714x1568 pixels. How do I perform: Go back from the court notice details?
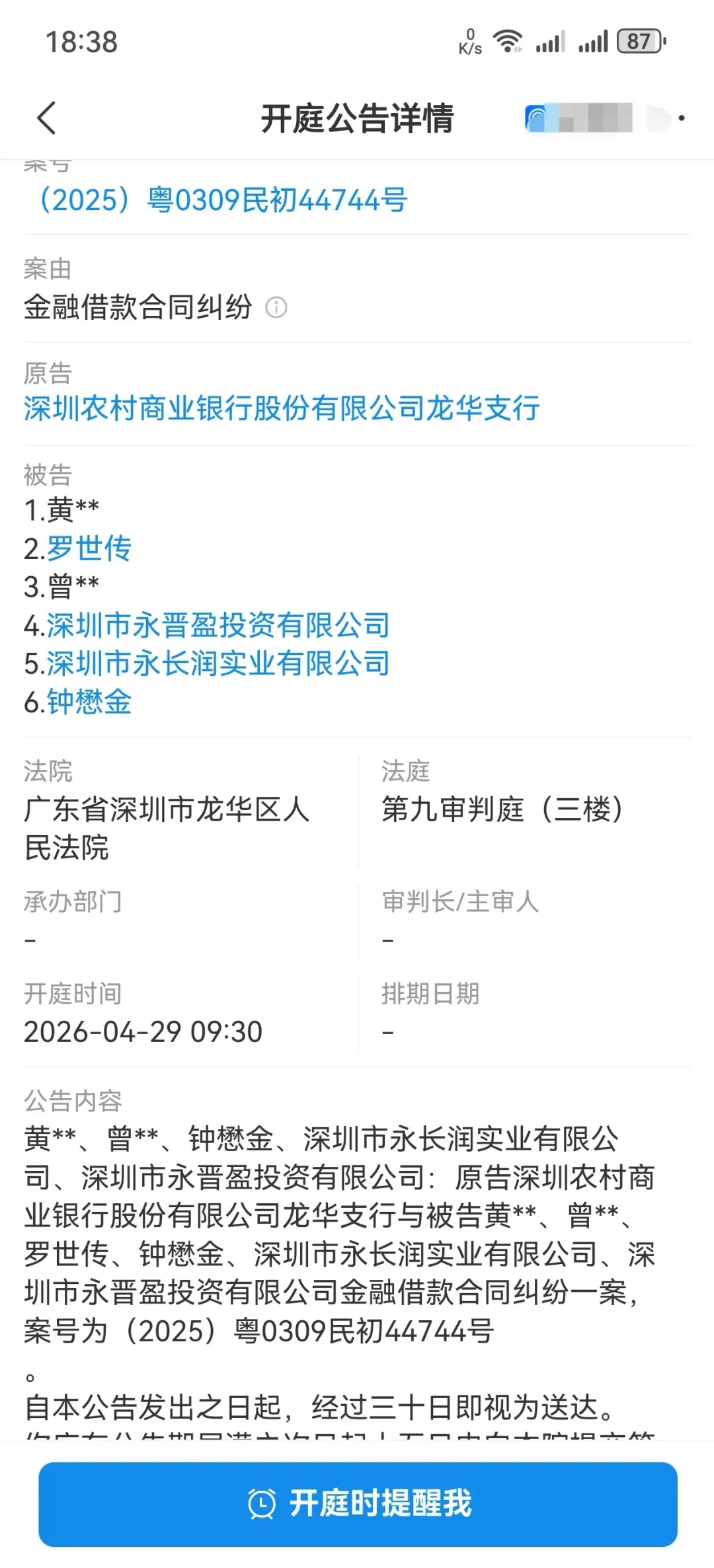pos(46,118)
